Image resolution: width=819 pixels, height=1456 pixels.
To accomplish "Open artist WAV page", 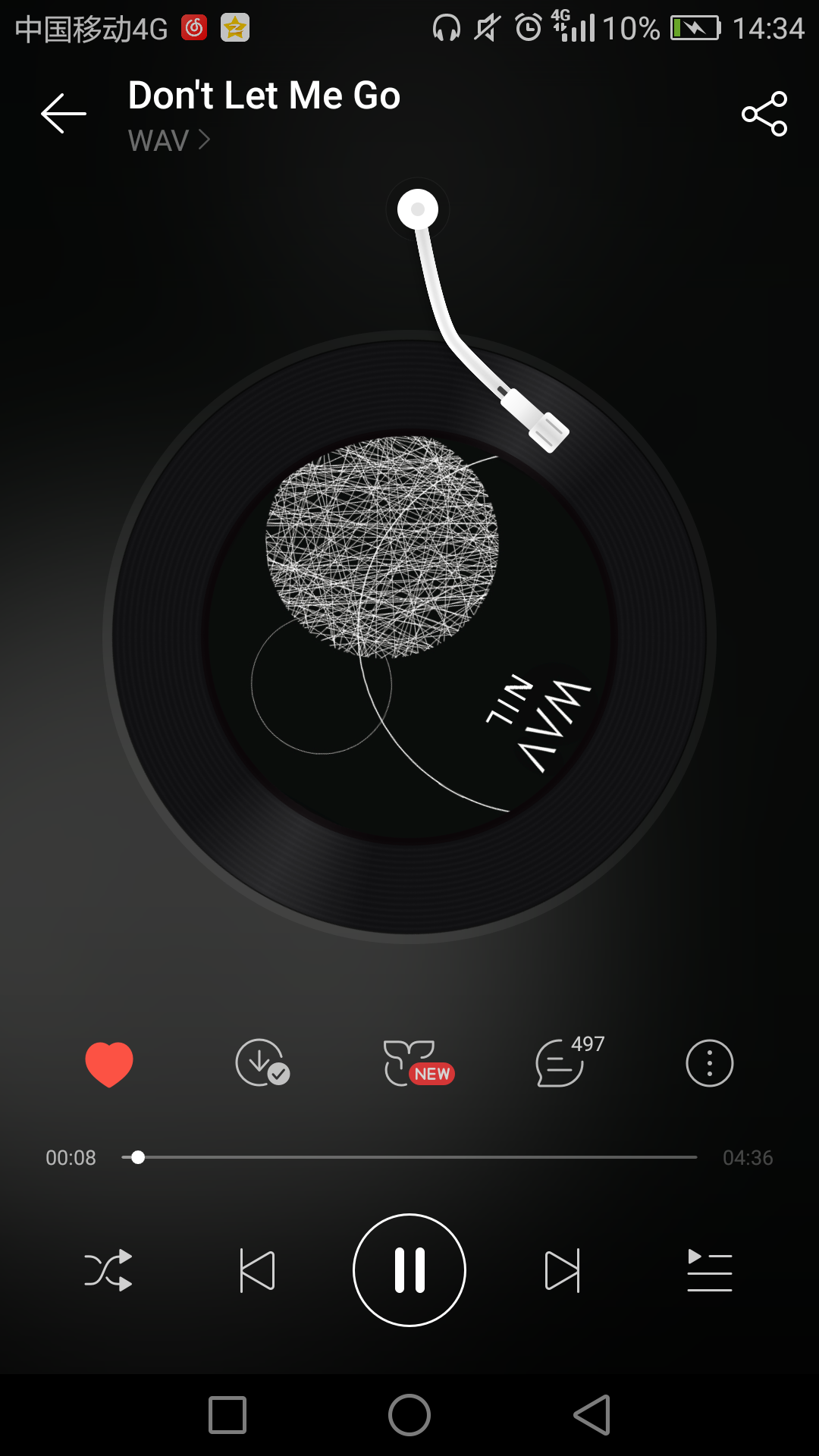I will 168,141.
